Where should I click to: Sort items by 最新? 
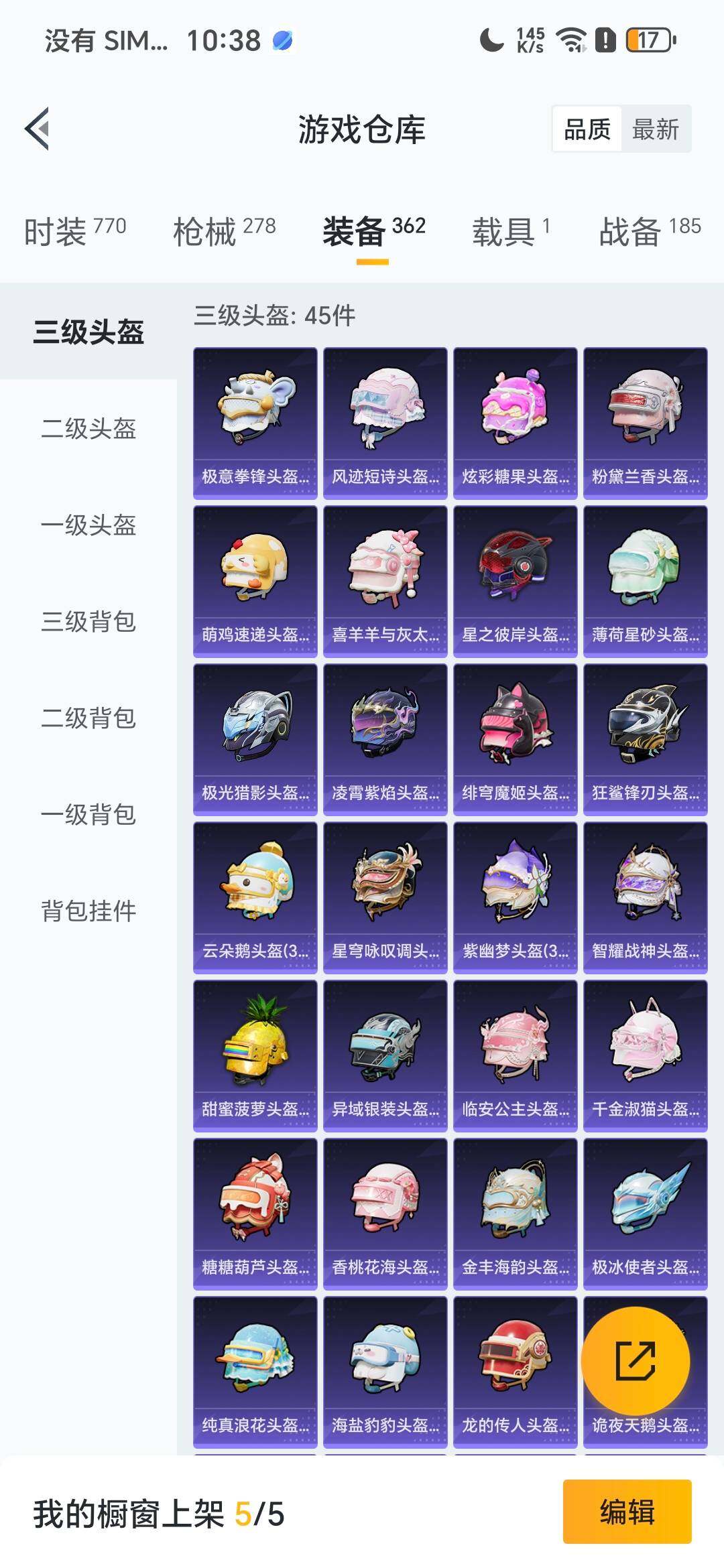655,129
